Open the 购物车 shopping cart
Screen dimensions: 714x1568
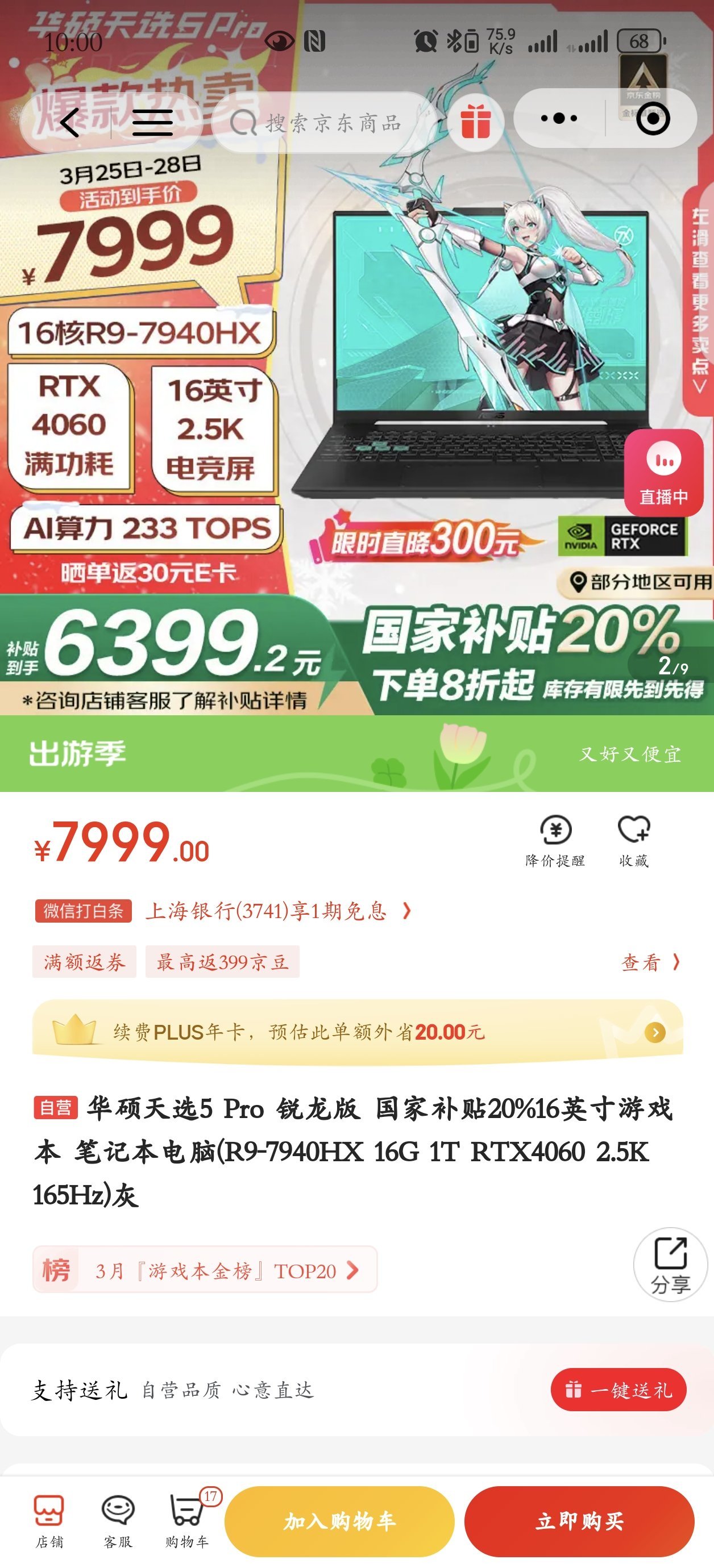point(187,1520)
